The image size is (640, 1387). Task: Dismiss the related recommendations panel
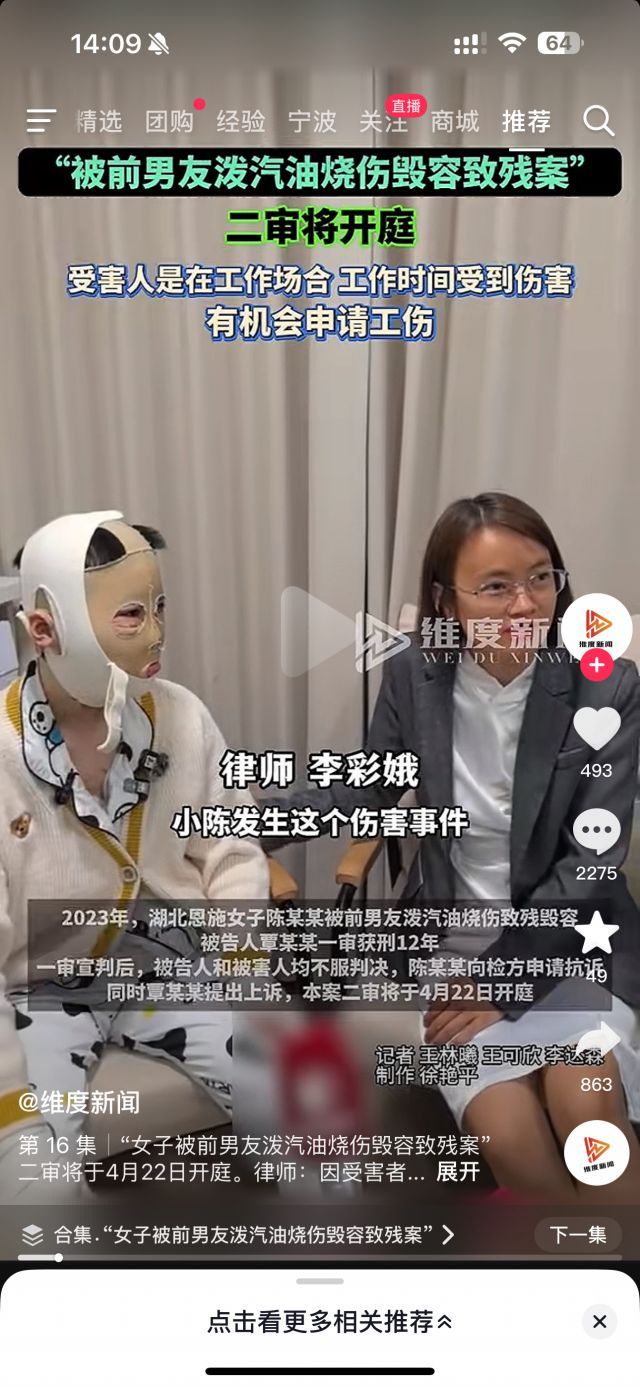click(599, 1321)
